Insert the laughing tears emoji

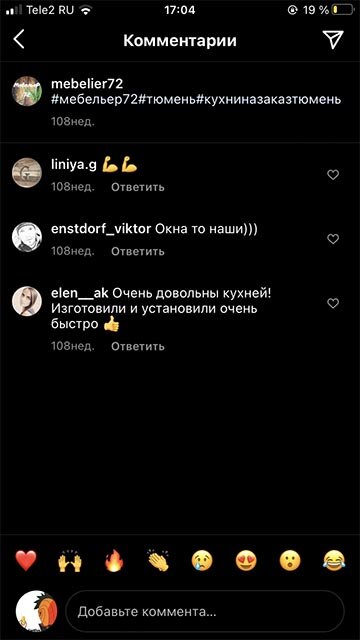coord(334,560)
